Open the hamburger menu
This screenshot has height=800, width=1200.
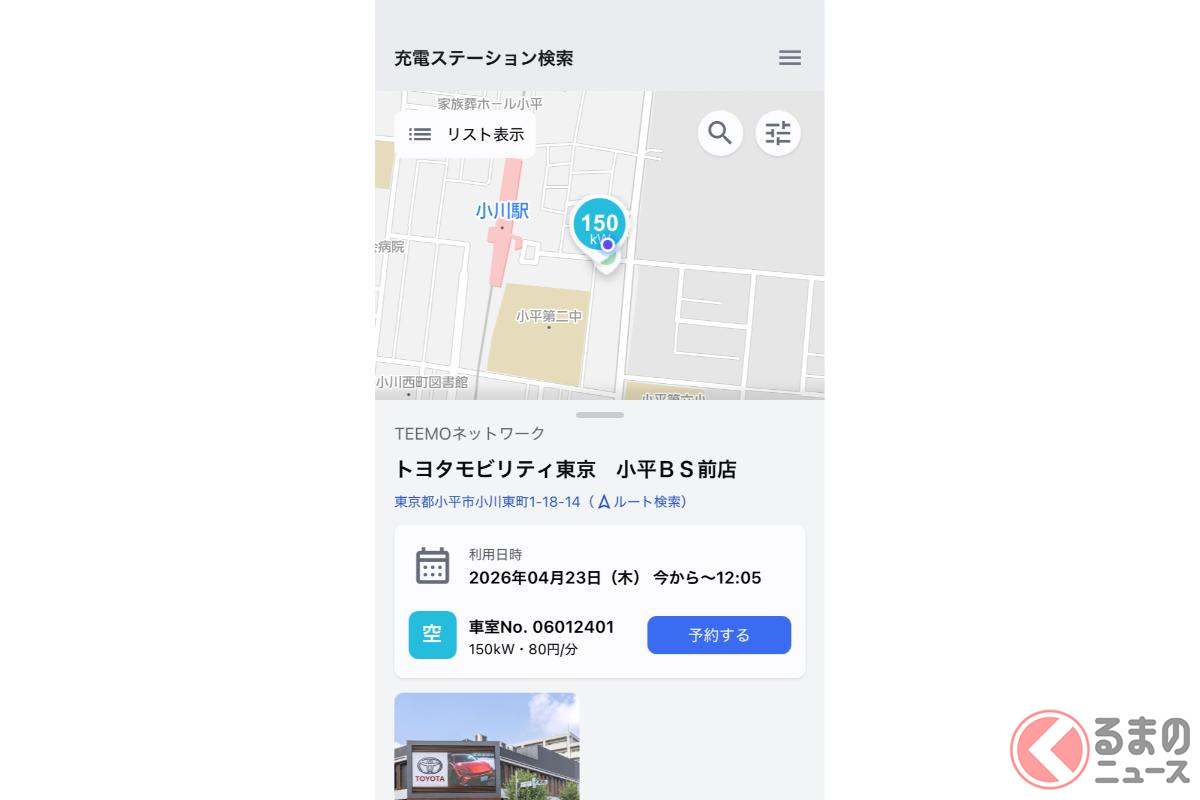790,58
